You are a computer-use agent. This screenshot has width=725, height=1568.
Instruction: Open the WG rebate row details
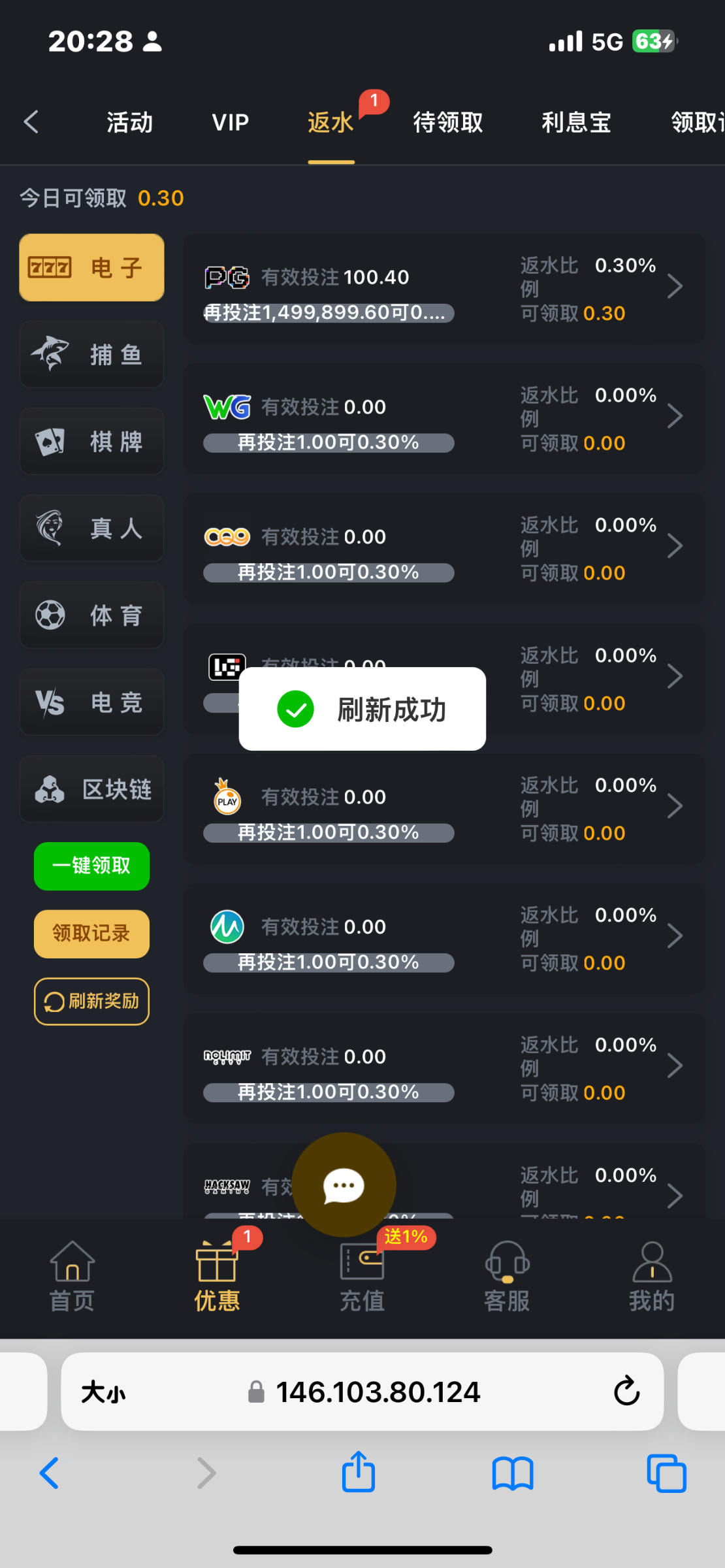[445, 419]
